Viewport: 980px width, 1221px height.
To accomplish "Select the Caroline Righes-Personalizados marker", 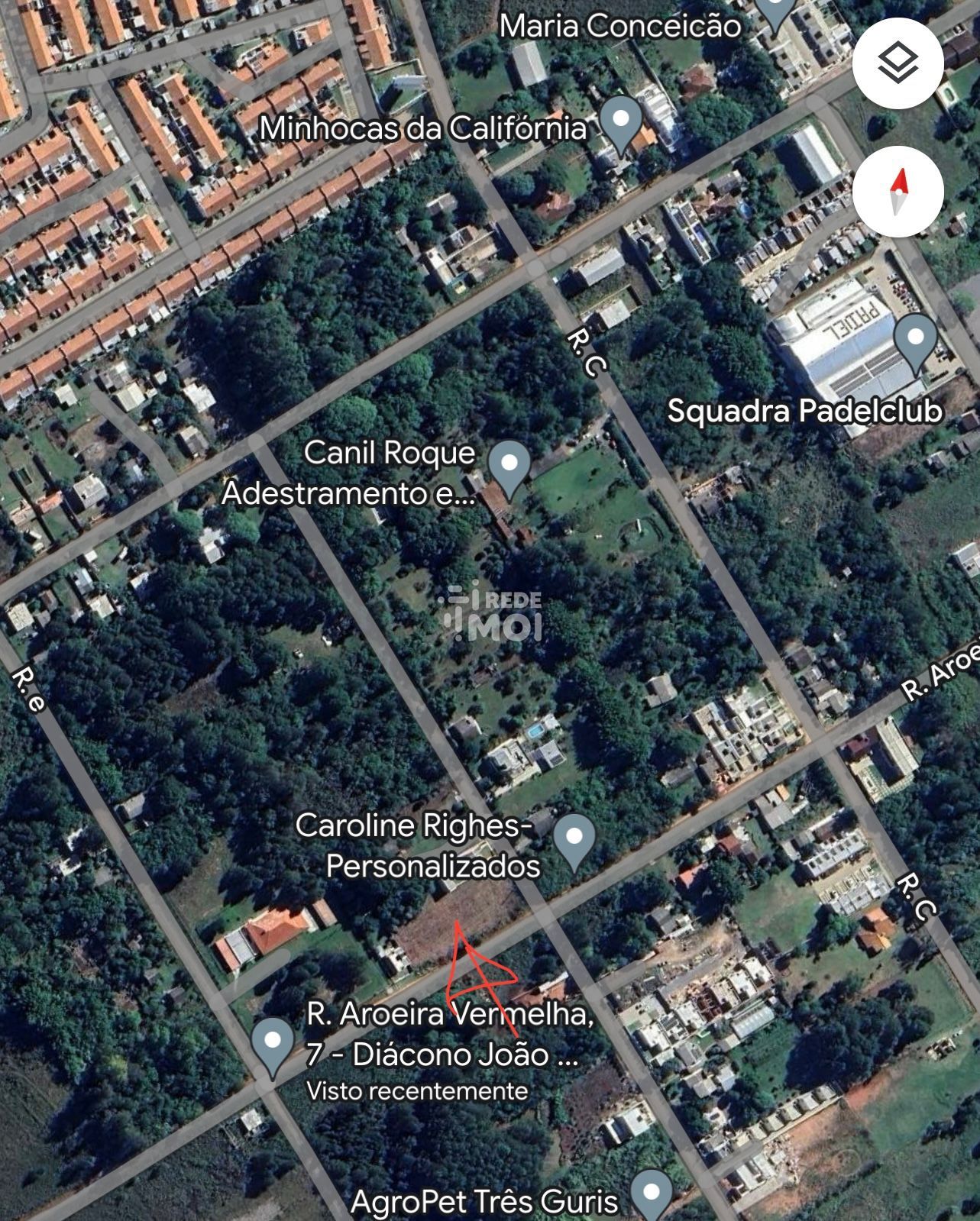I will pyautogui.click(x=574, y=839).
